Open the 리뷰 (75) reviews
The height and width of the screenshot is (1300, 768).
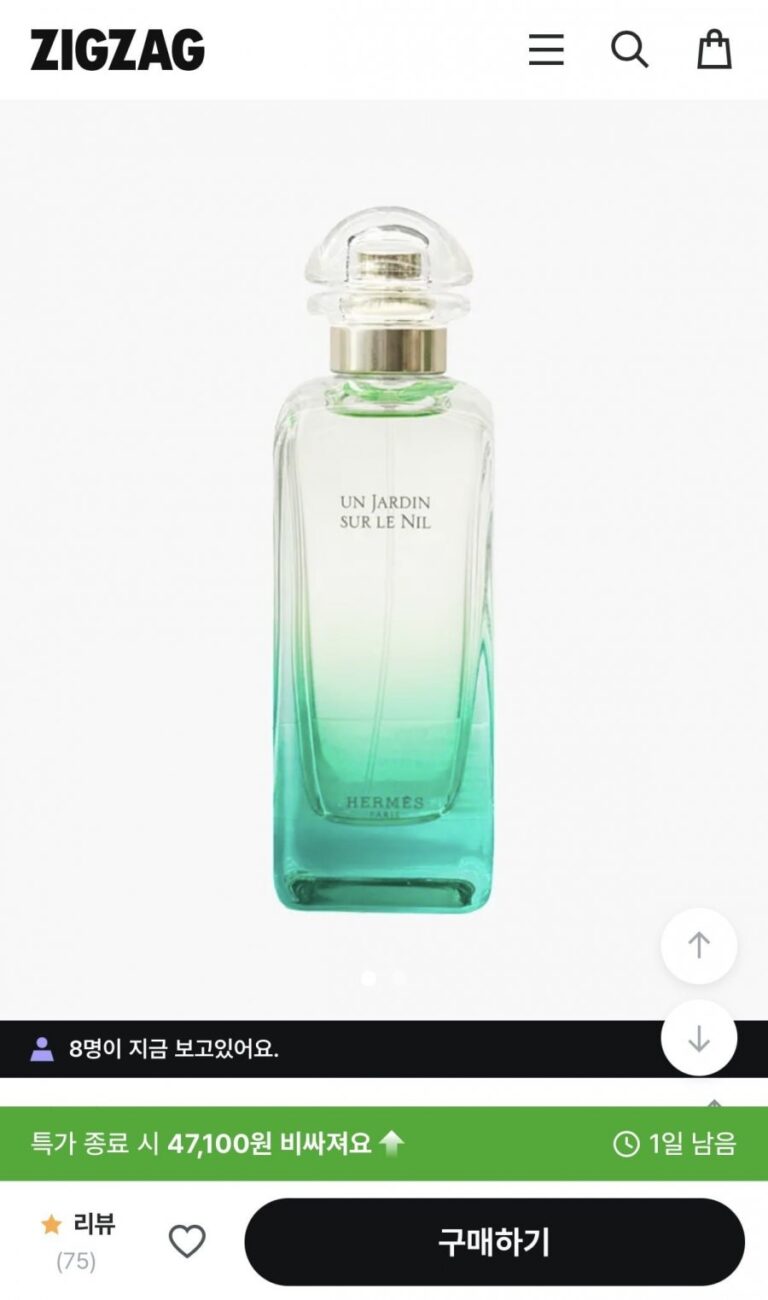point(78,1240)
